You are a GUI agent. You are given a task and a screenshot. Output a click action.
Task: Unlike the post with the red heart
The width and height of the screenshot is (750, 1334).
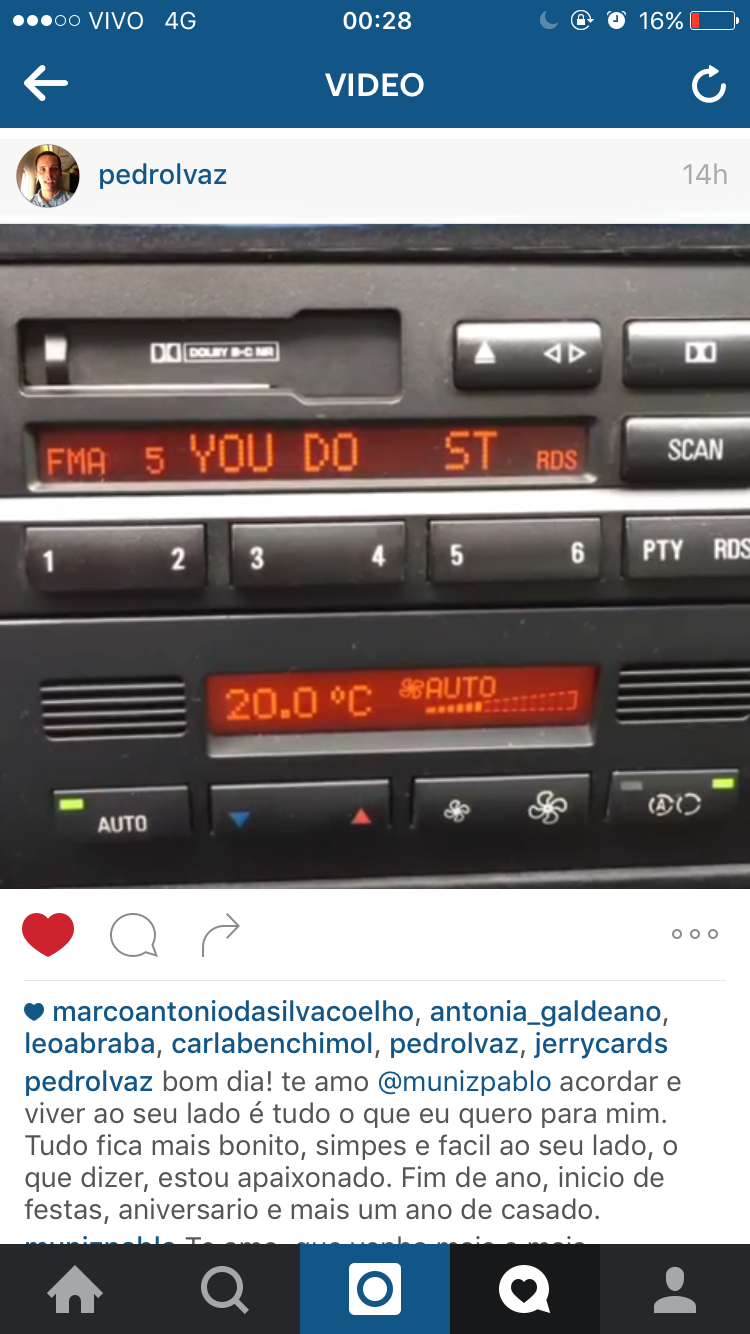(x=48, y=935)
